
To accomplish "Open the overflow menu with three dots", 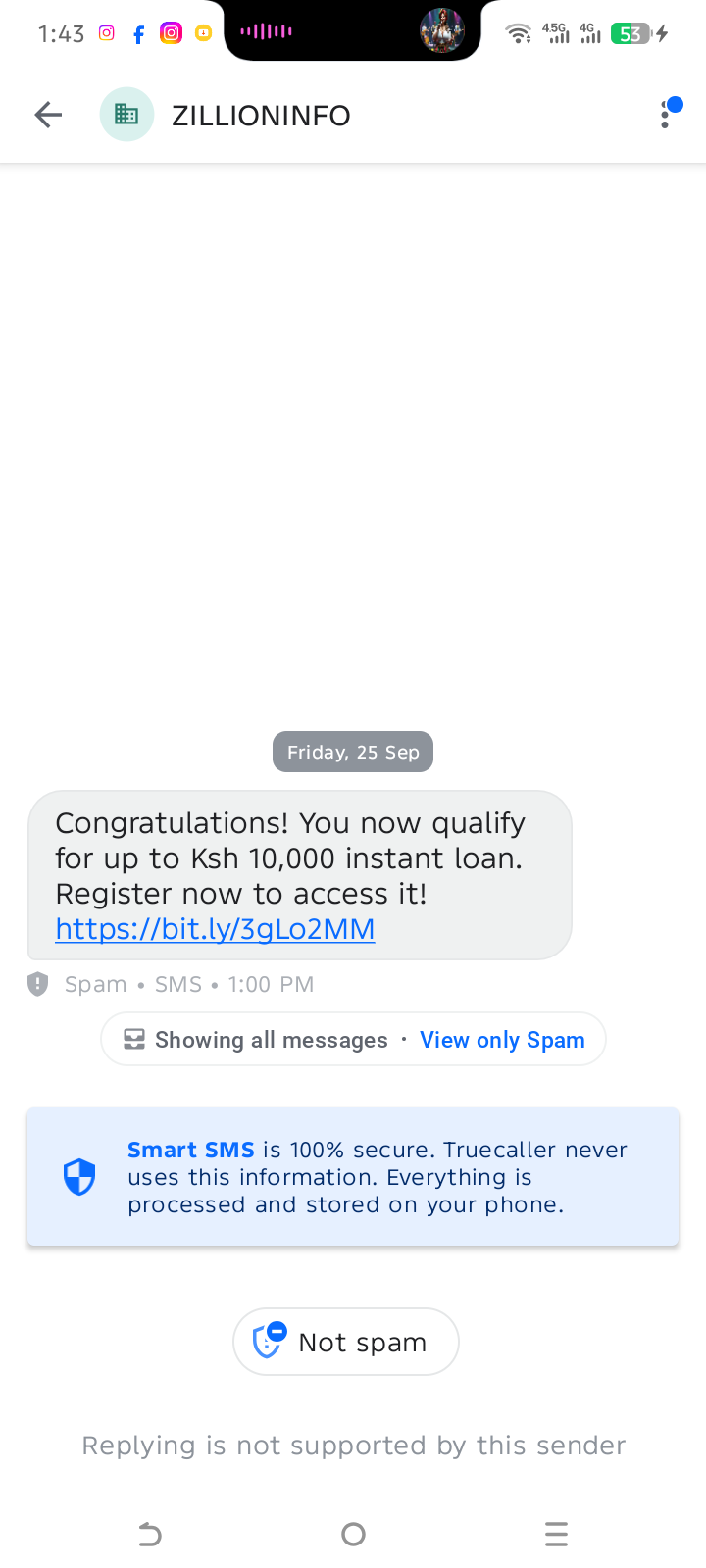I will pos(666,115).
